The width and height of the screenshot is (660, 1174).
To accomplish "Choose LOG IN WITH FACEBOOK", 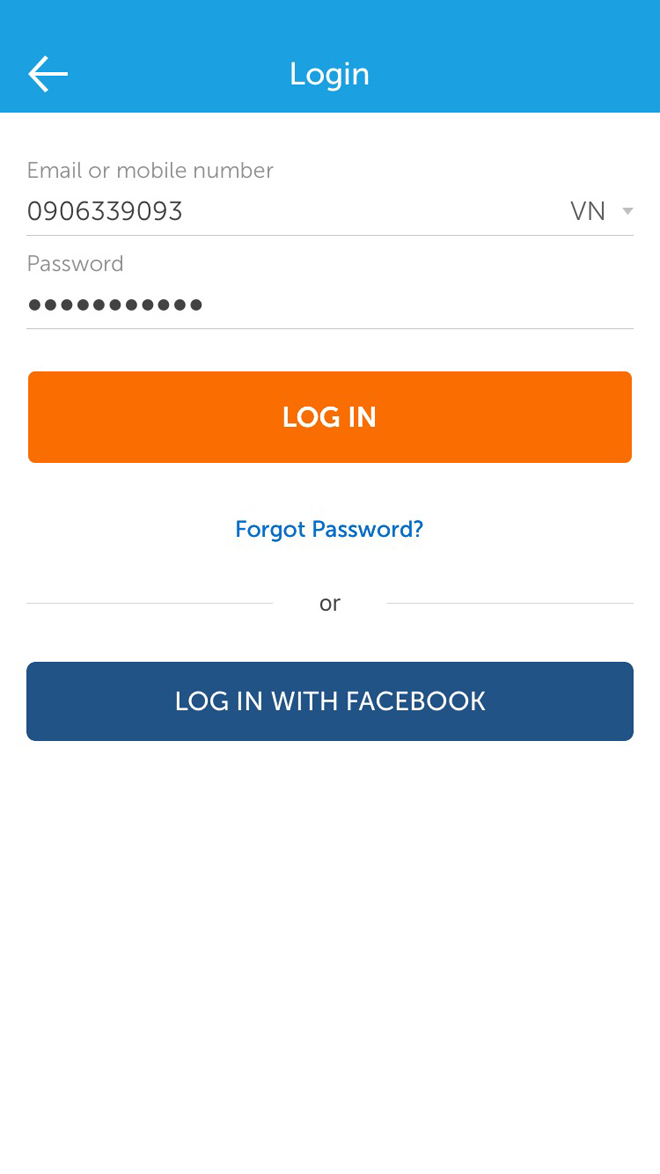I will [330, 702].
